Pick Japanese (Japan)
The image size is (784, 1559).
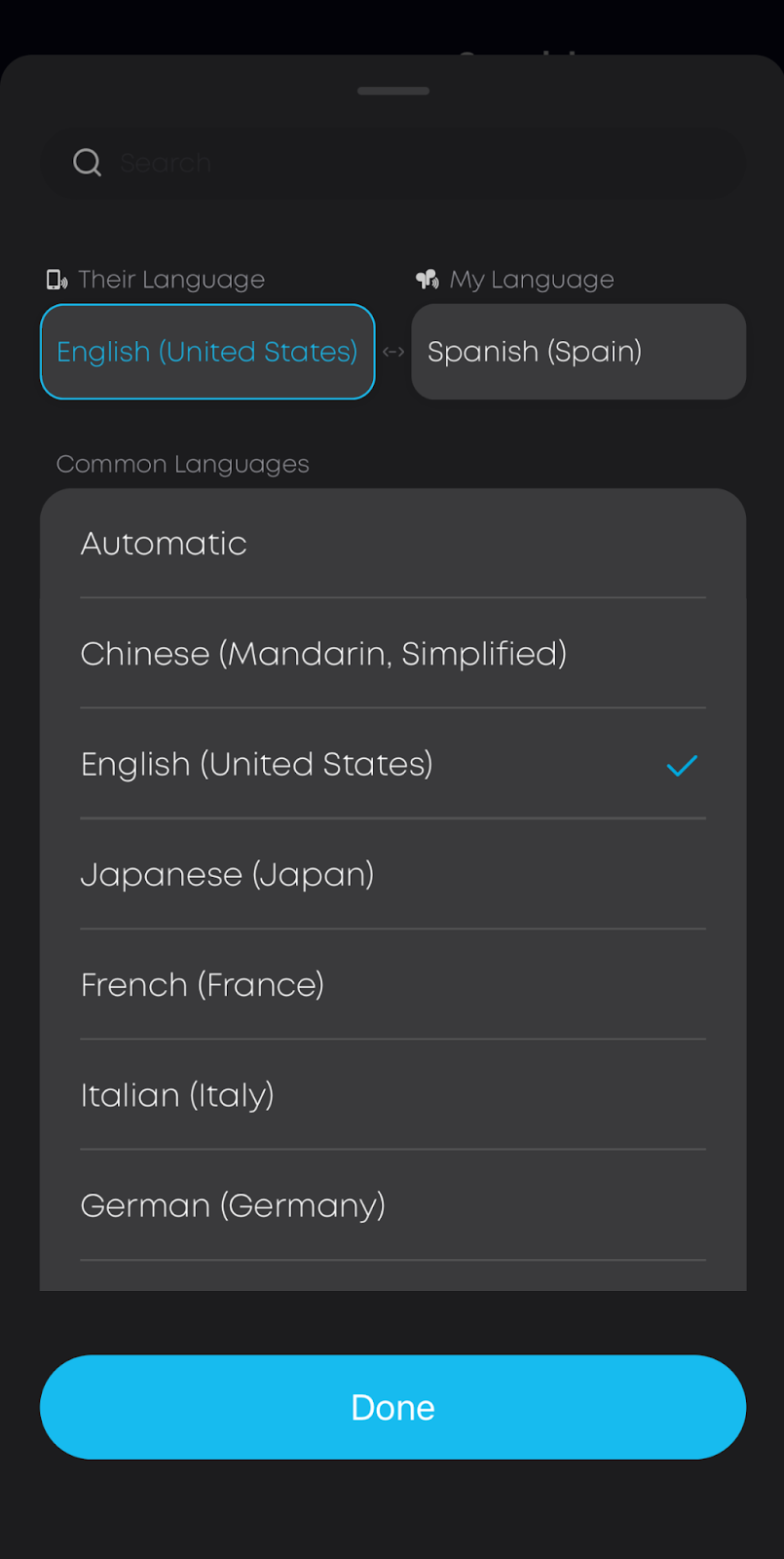pyautogui.click(x=392, y=875)
